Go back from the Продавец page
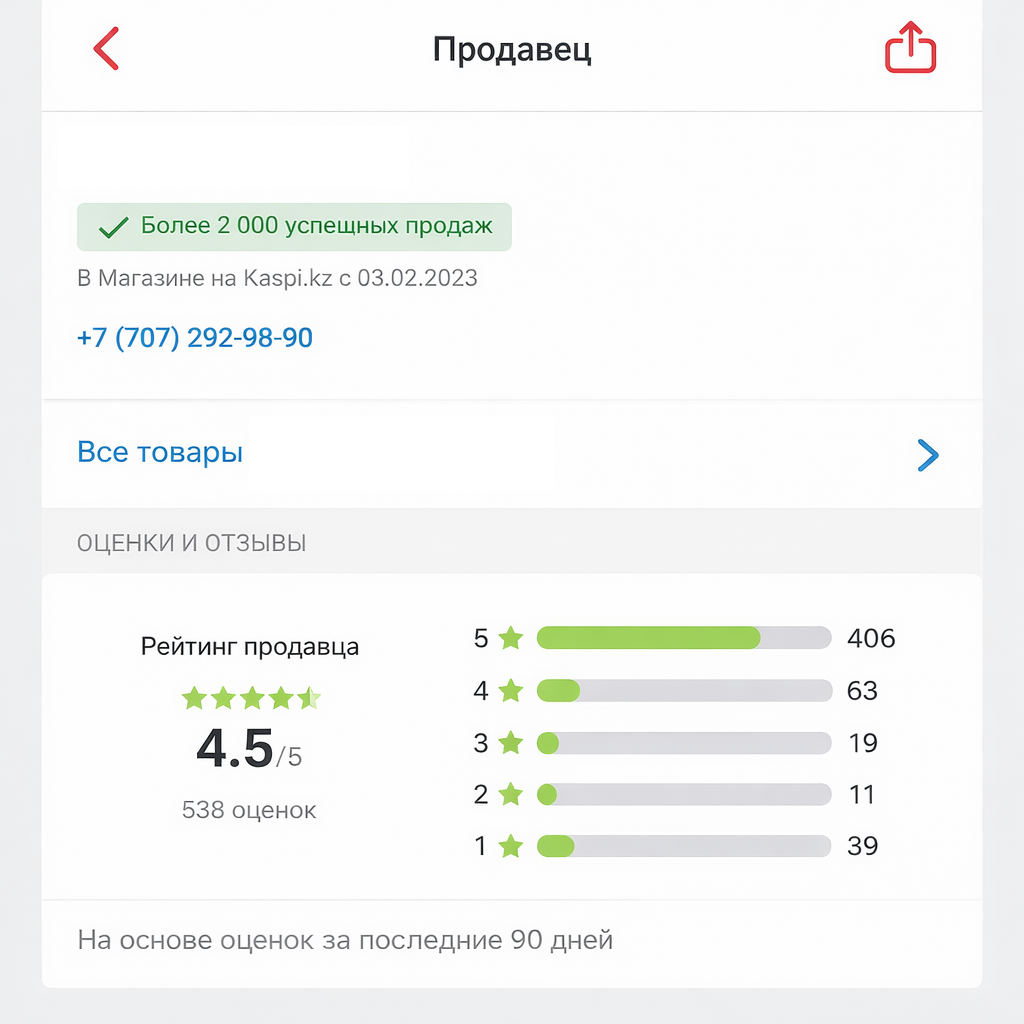 point(106,49)
